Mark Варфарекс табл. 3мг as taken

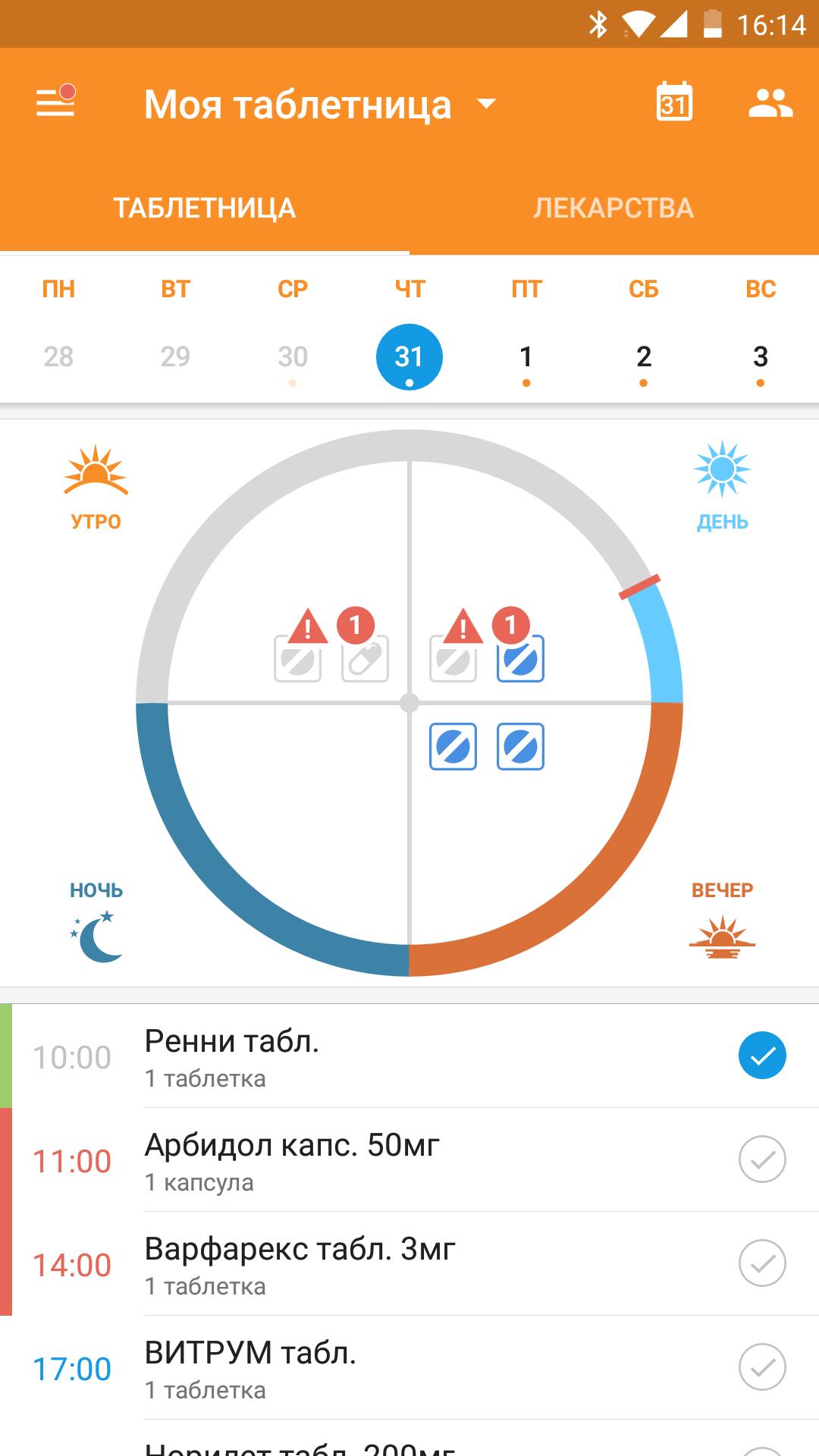(761, 1263)
